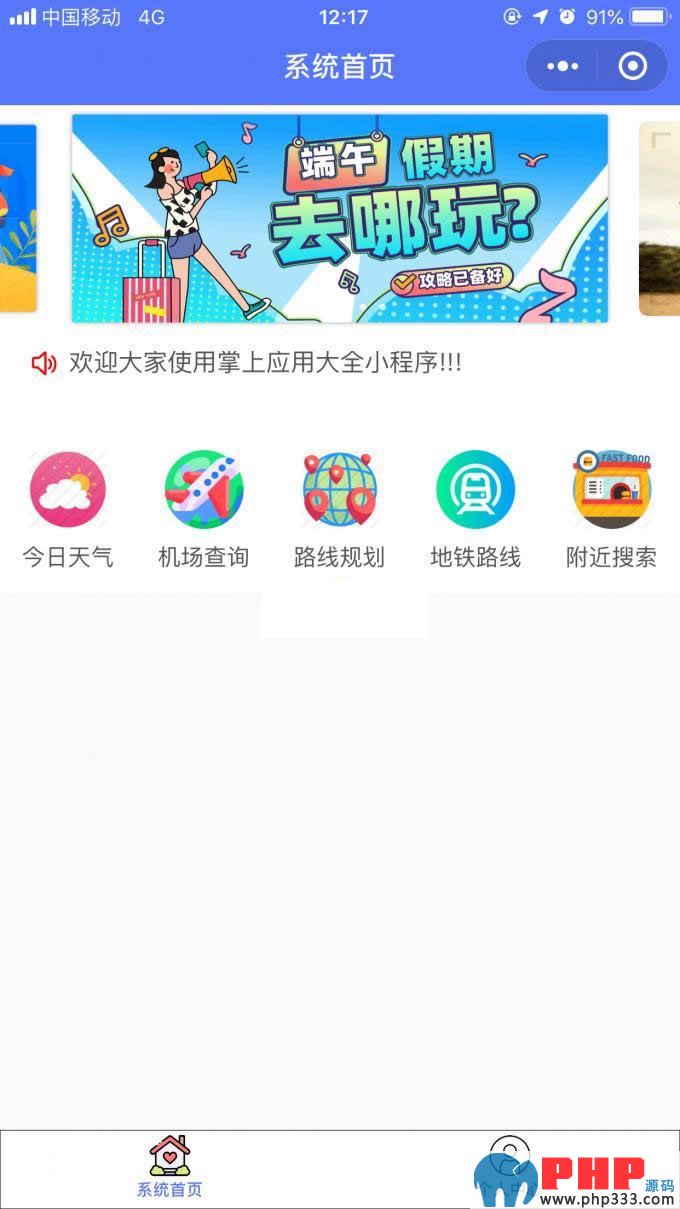
Task: Switch to the 系统首页 tab
Action: coord(169,1167)
